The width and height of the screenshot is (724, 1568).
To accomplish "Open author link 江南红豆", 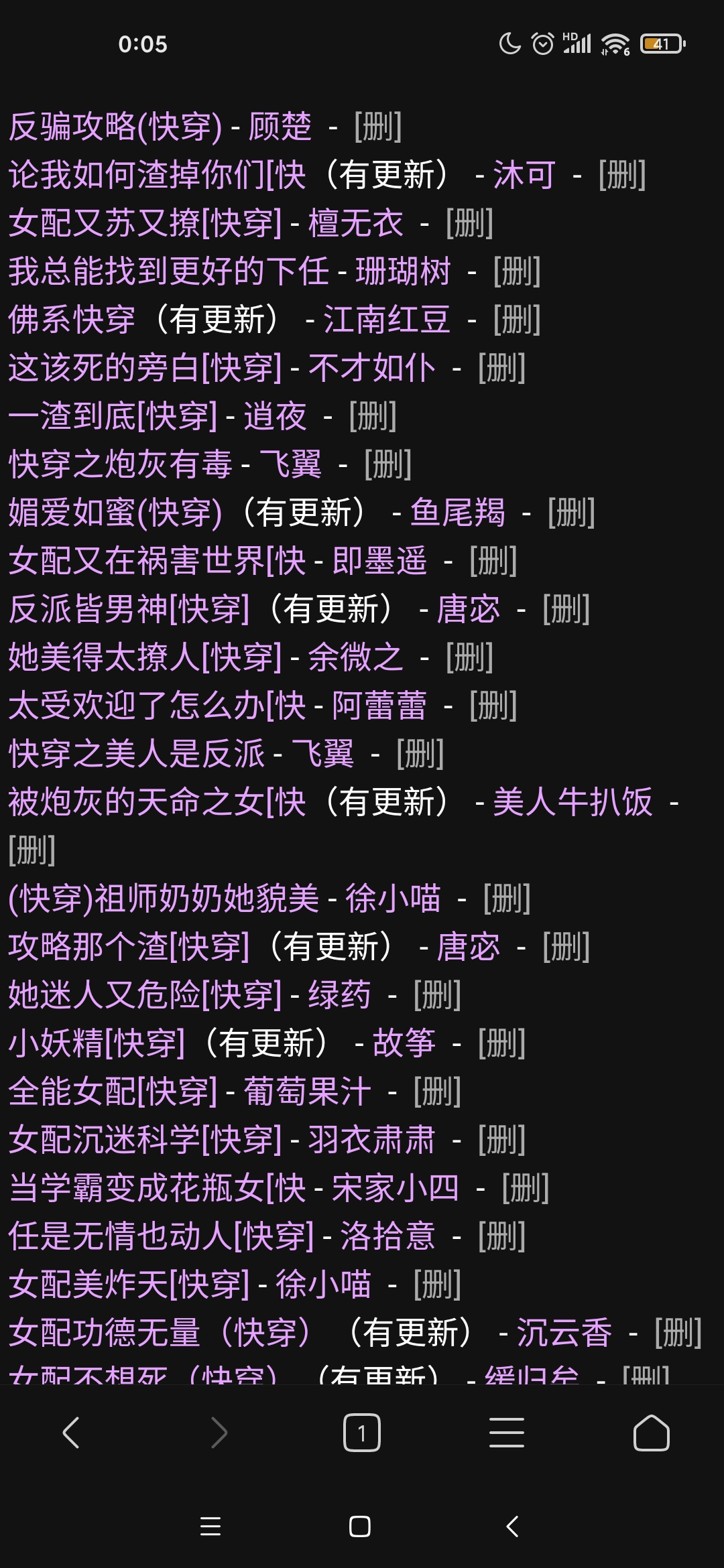I will 386,320.
